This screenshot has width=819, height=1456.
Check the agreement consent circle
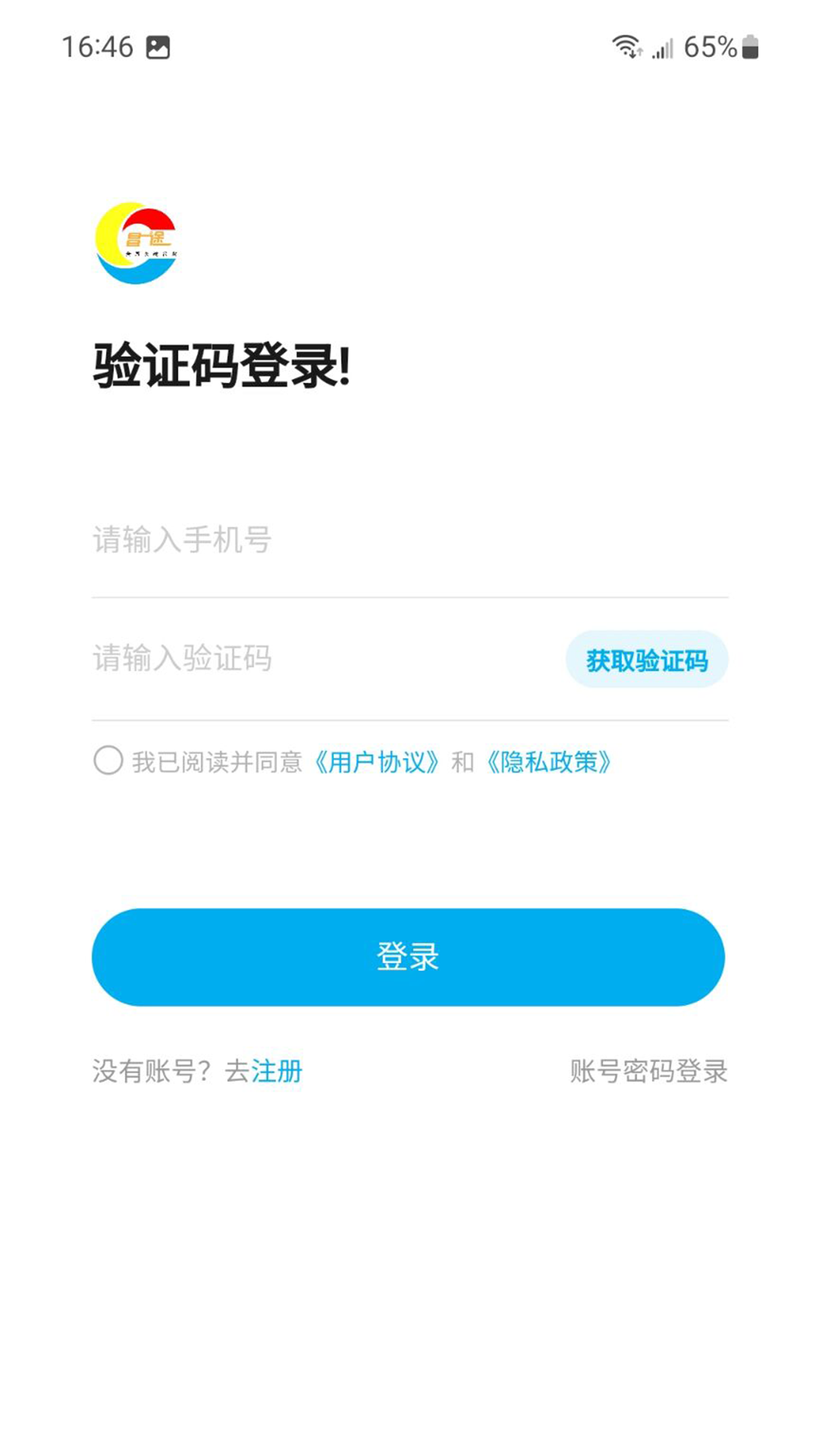[108, 761]
